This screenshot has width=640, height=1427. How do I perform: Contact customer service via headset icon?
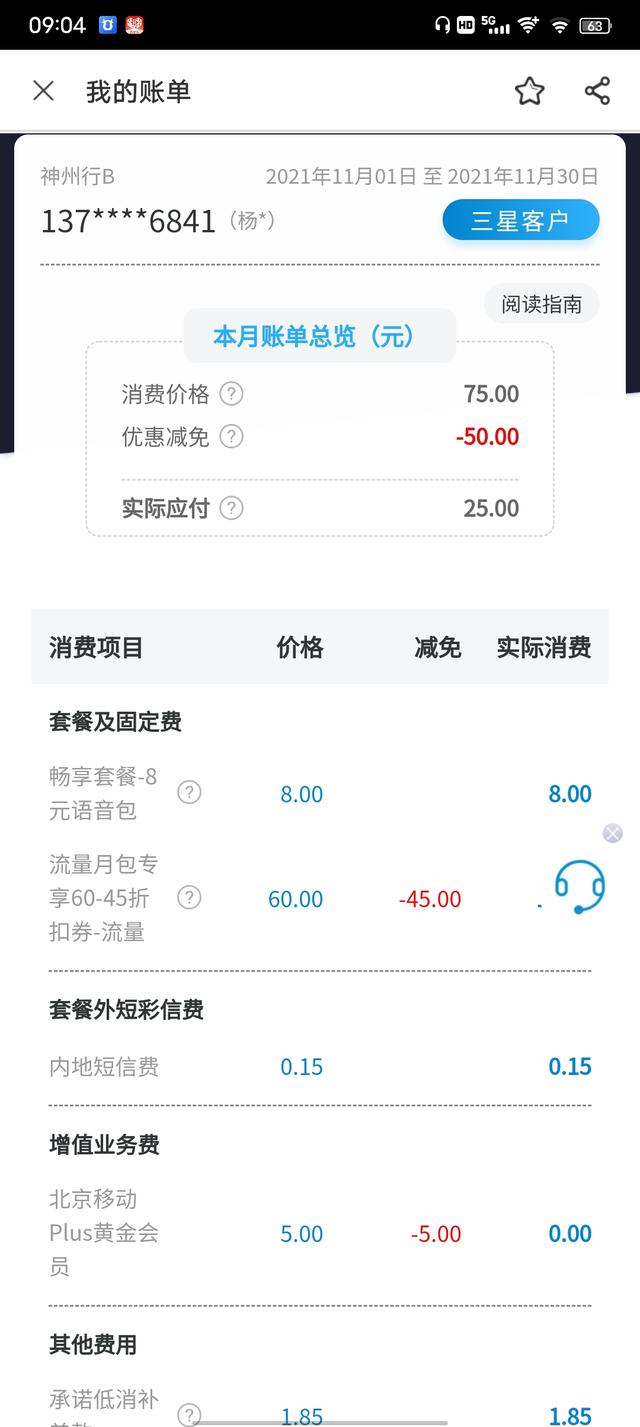pyautogui.click(x=579, y=886)
